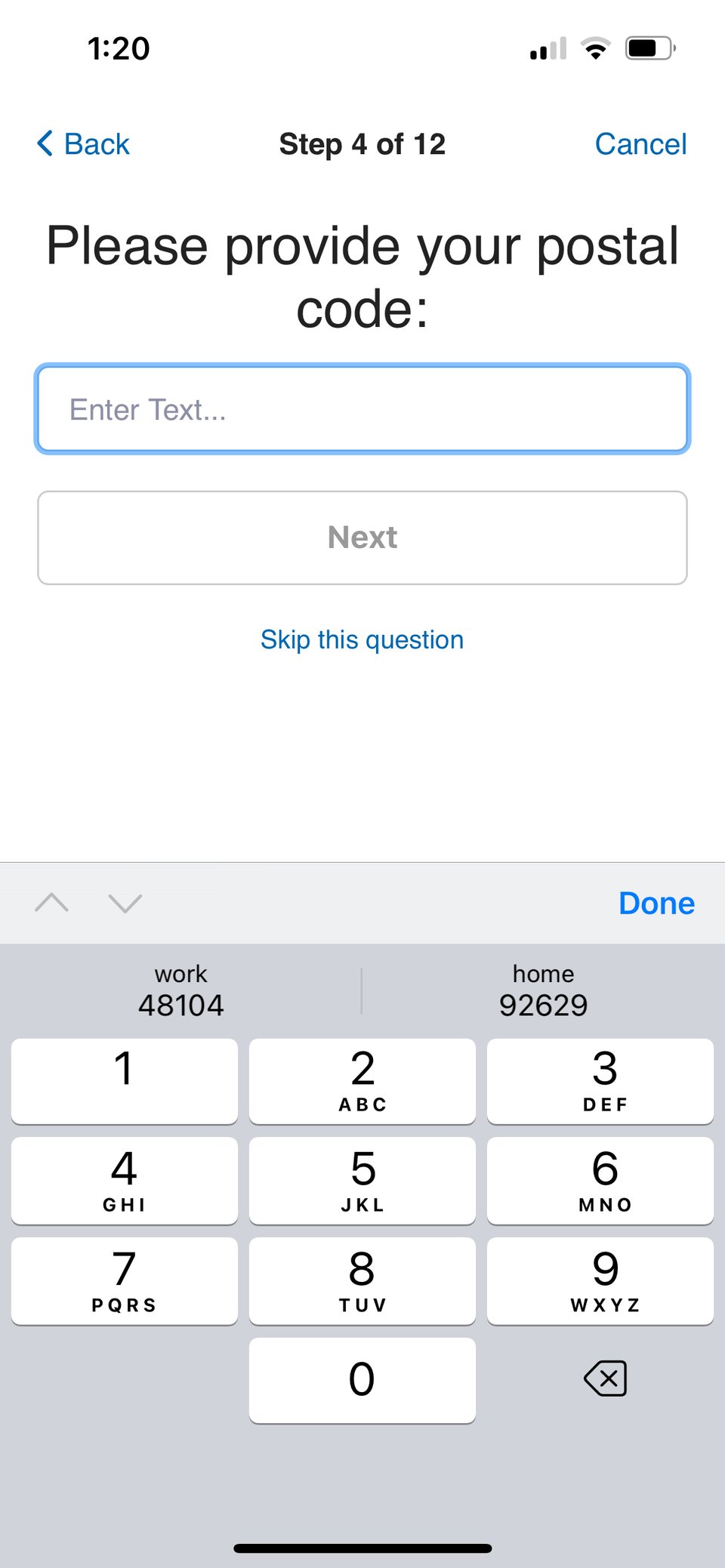725x1568 pixels.
Task: Collapse keyboard with the Done button
Action: click(x=656, y=903)
